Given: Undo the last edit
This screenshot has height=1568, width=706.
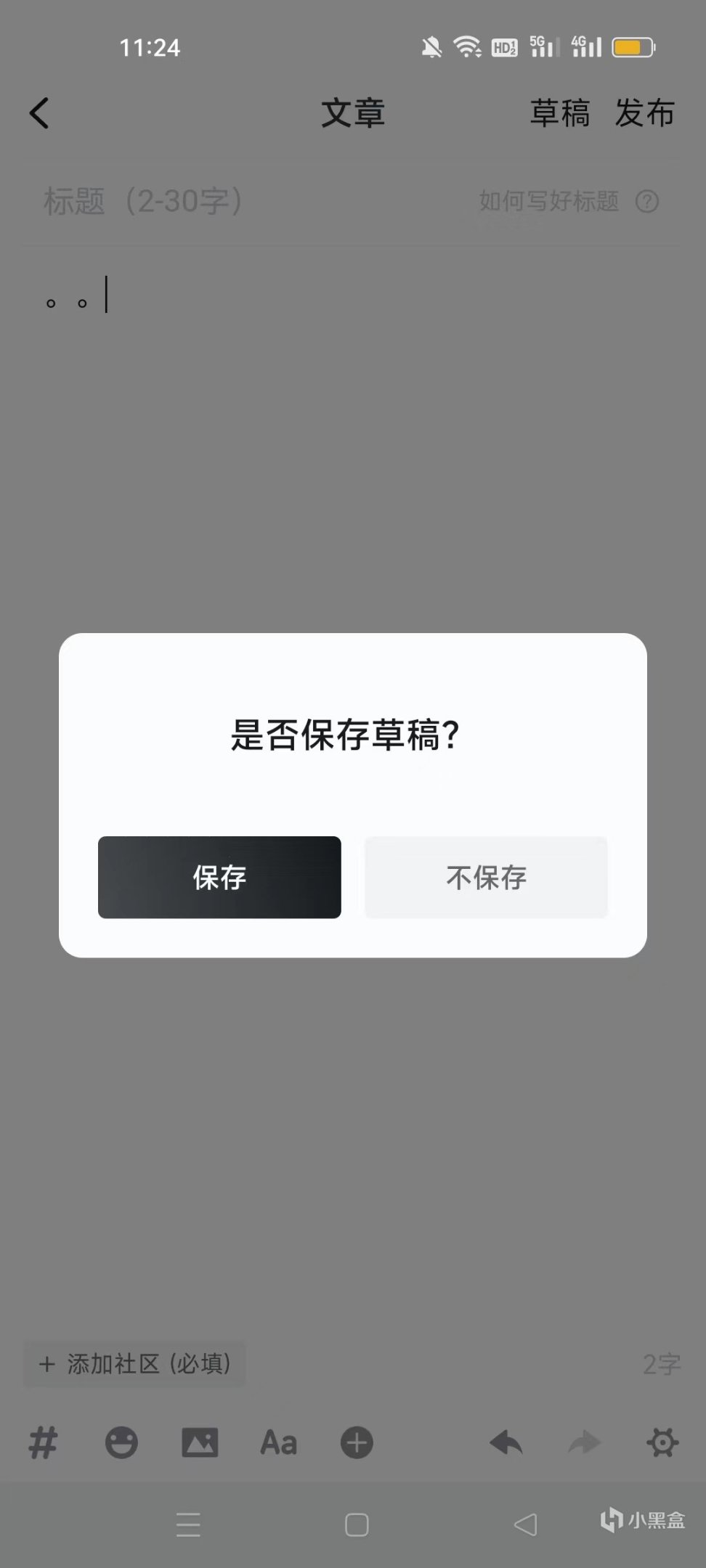Looking at the screenshot, I should (506, 1442).
